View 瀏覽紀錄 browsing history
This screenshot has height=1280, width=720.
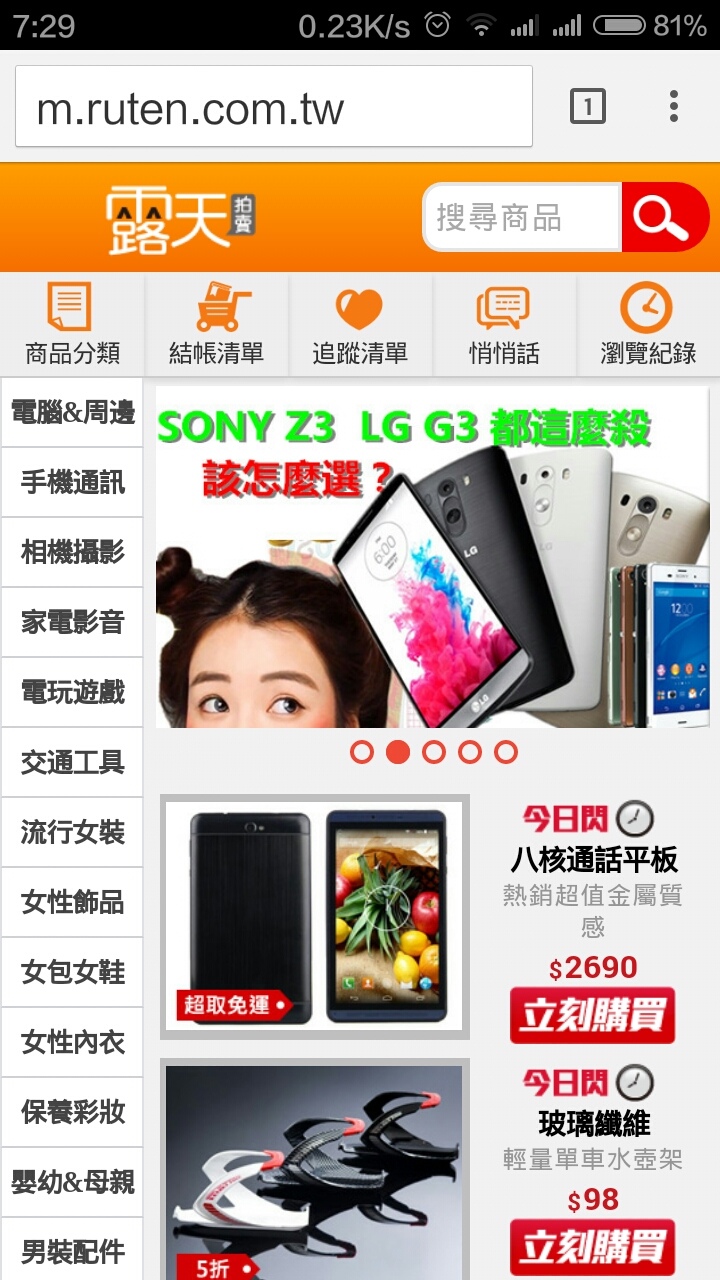point(648,323)
